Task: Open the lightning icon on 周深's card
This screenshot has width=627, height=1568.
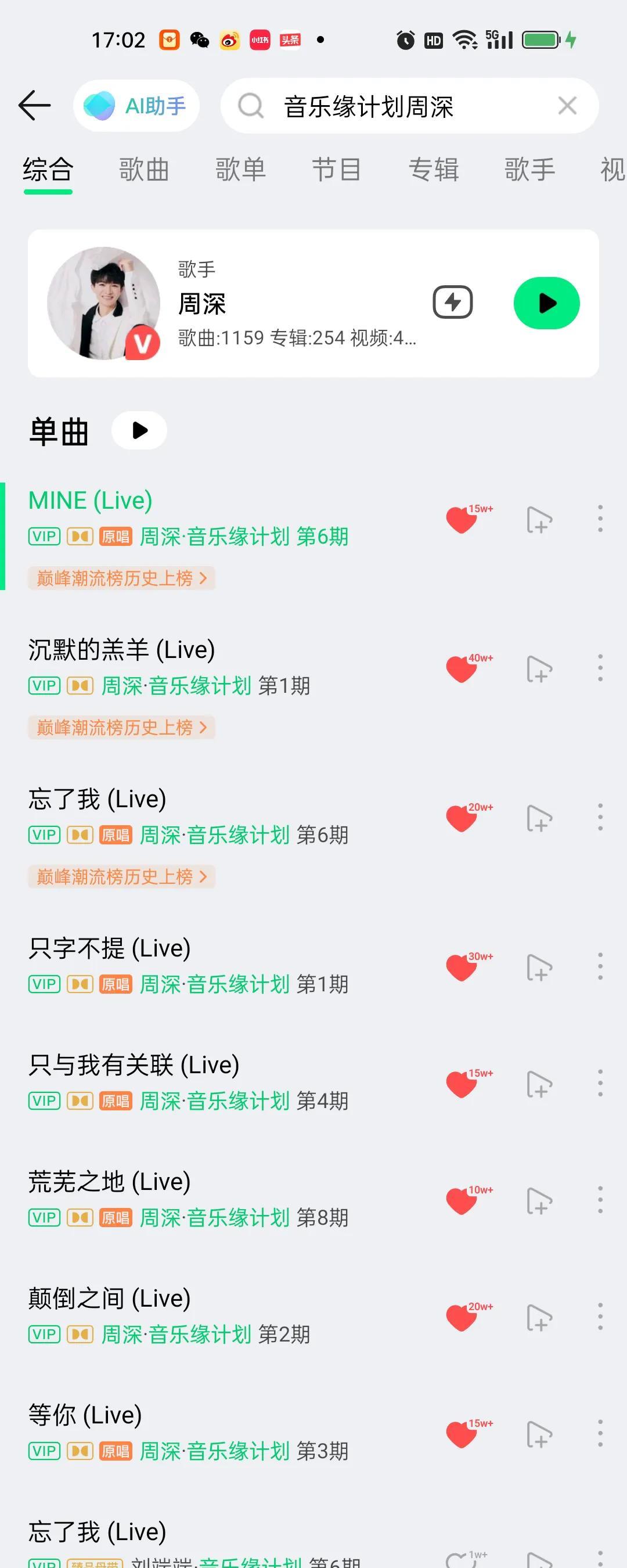Action: pyautogui.click(x=452, y=303)
